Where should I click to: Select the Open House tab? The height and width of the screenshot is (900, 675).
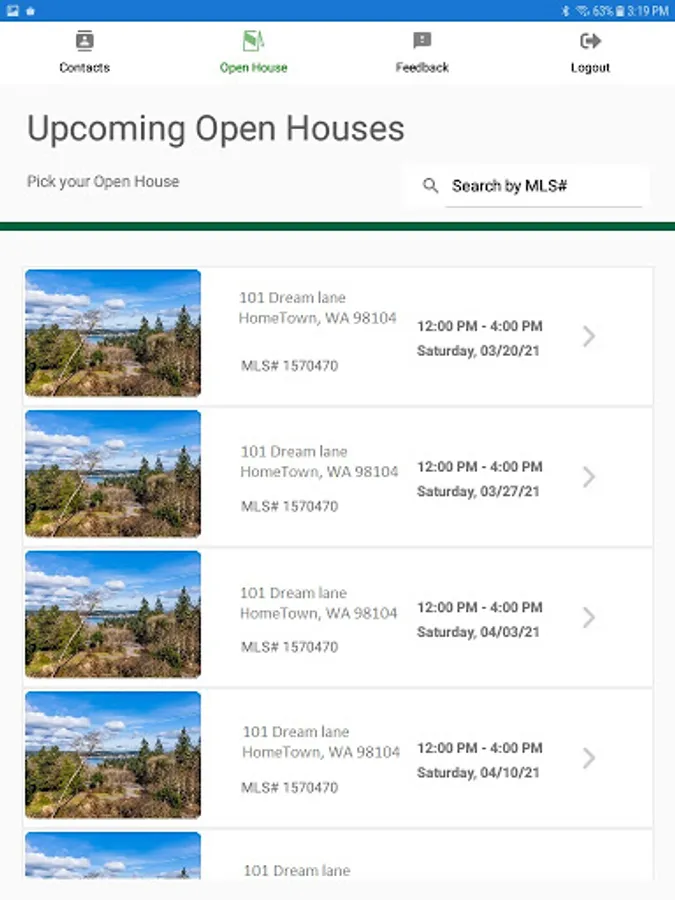click(x=253, y=53)
